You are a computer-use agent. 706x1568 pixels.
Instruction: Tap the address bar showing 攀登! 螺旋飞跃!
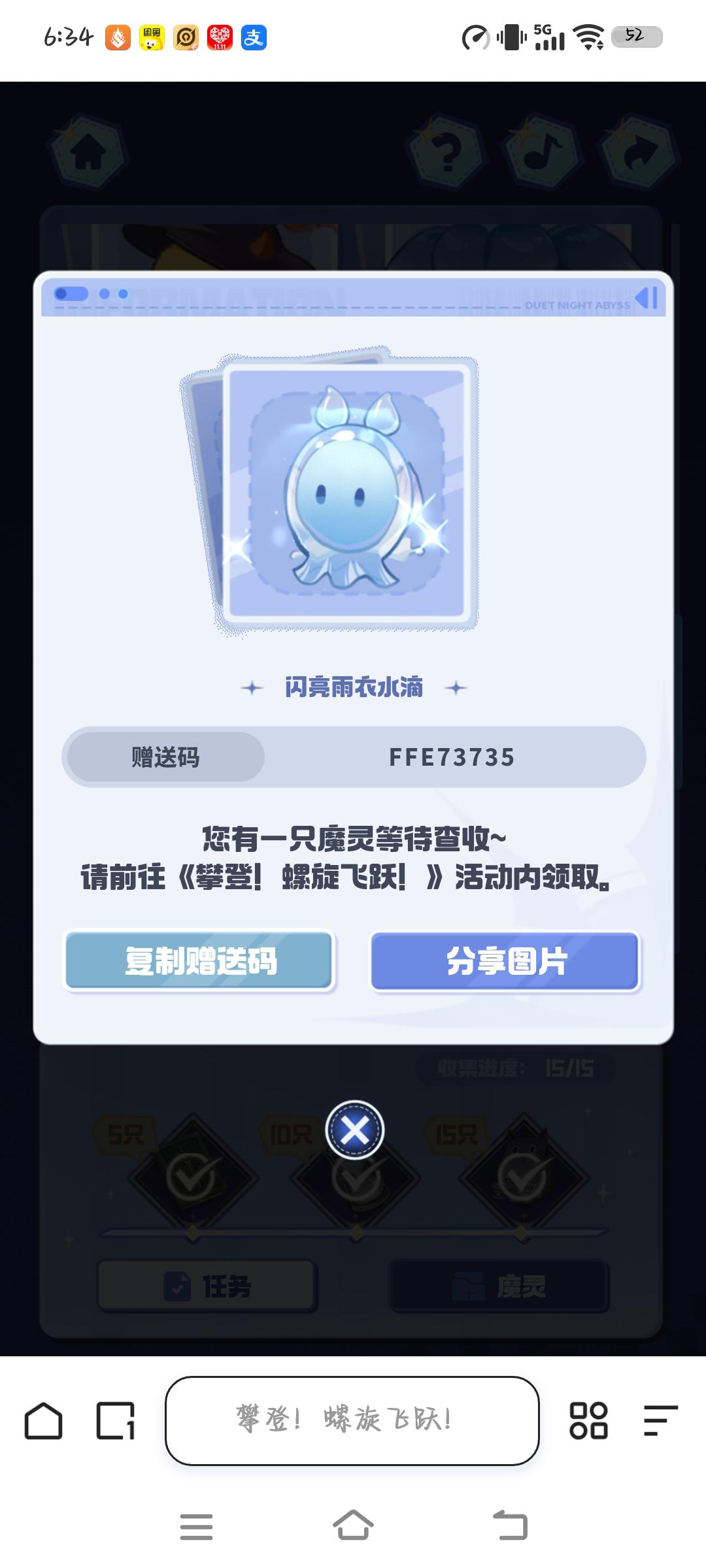tap(352, 1421)
